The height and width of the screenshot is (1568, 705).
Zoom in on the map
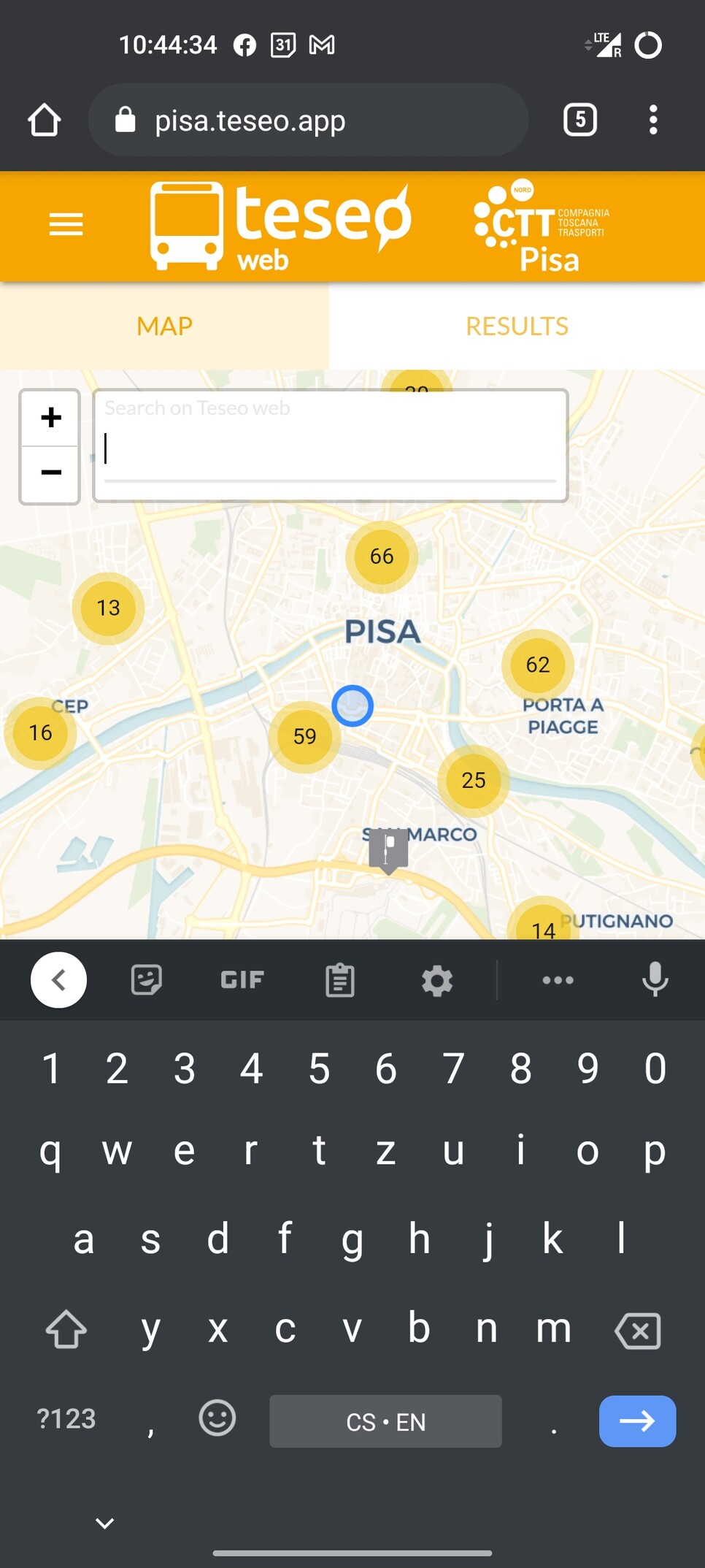point(50,418)
